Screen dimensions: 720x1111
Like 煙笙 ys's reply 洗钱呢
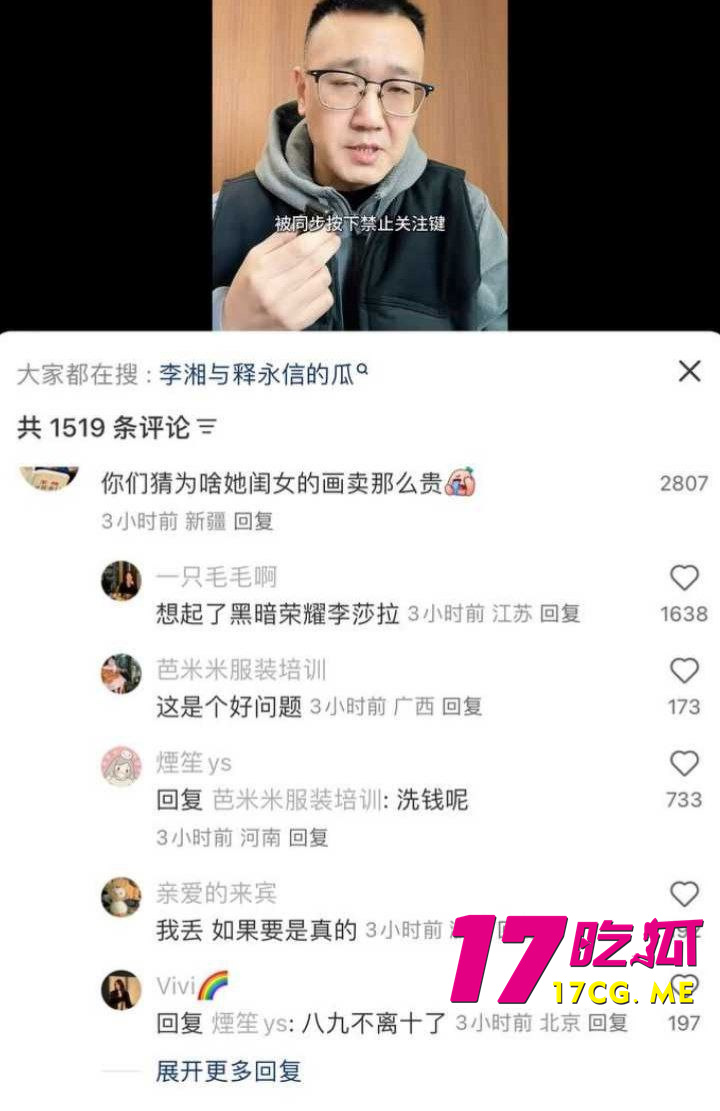684,765
